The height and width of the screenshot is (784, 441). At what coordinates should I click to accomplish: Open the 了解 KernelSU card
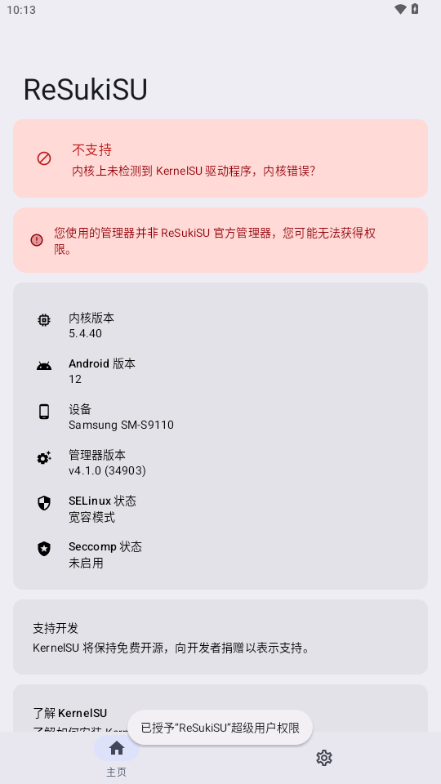click(x=220, y=708)
